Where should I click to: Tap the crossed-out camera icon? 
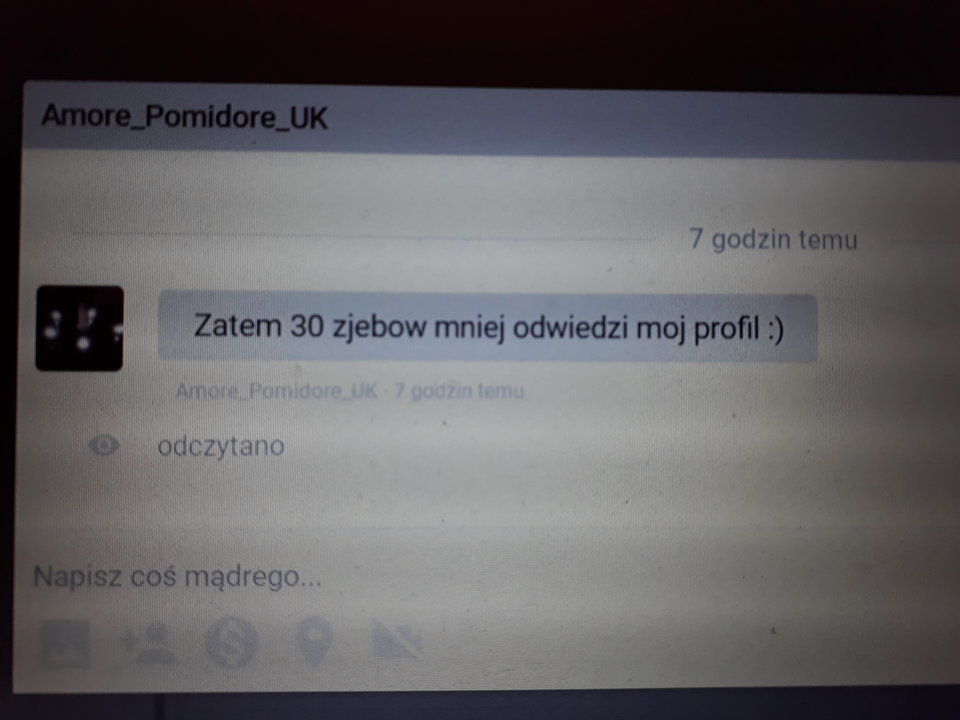coord(396,643)
